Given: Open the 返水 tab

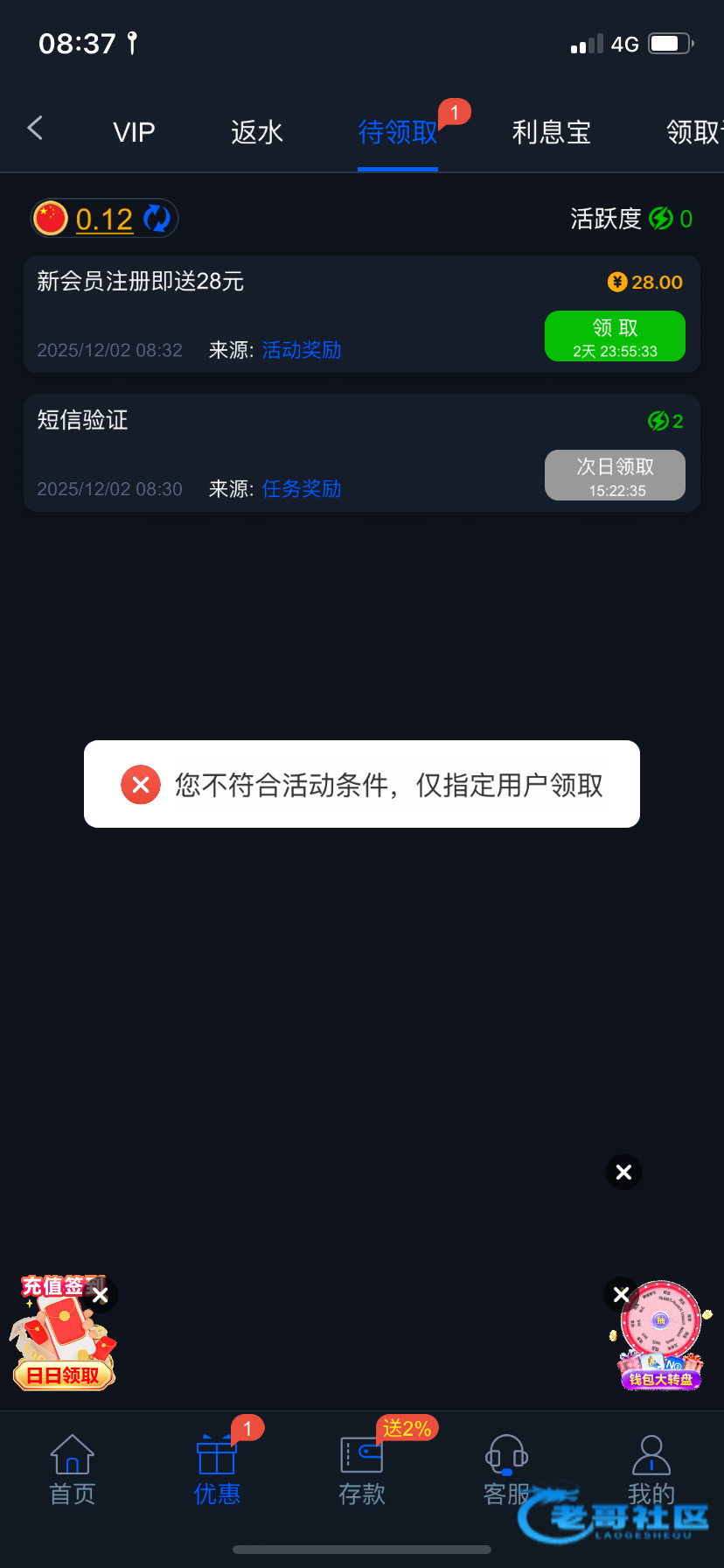Looking at the screenshot, I should (257, 132).
